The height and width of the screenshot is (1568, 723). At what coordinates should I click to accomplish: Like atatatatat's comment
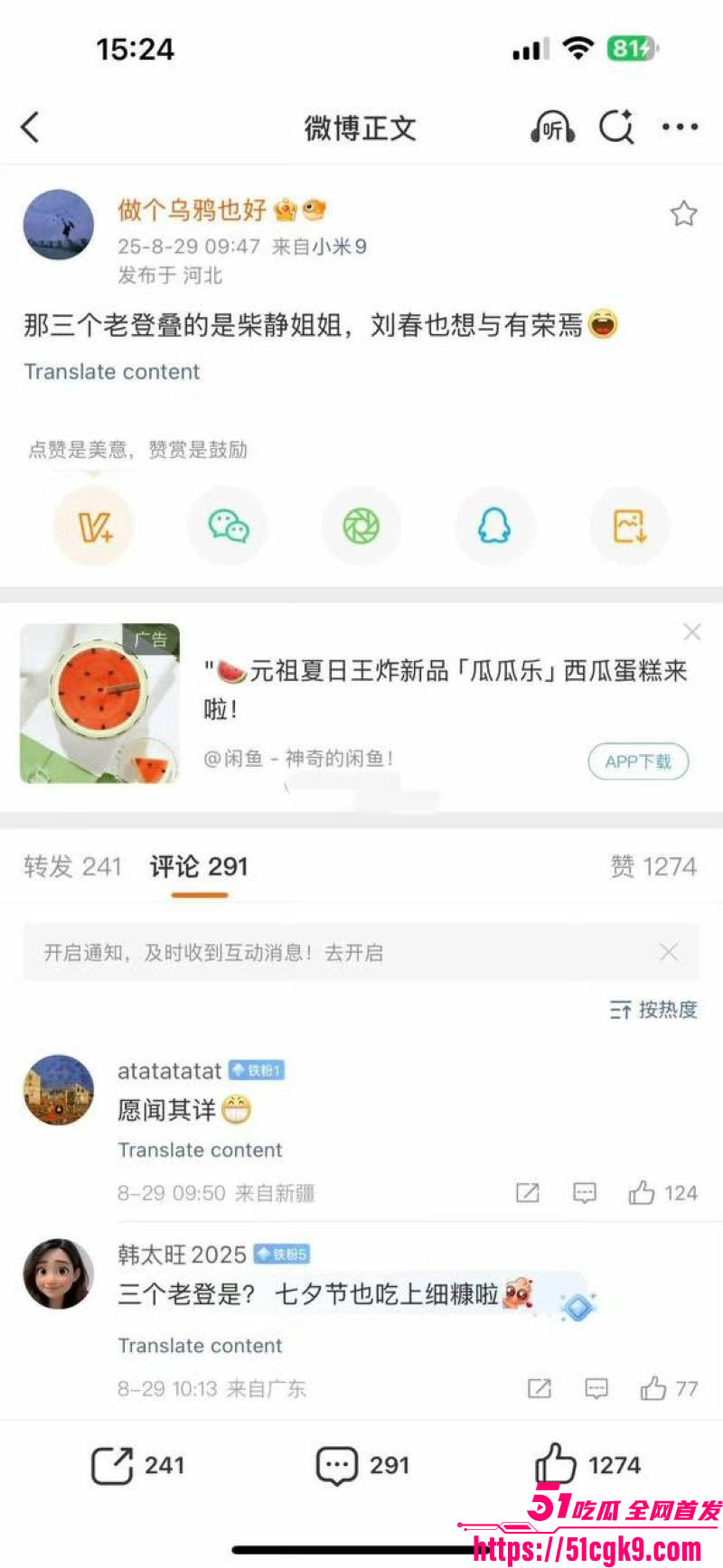click(x=643, y=1192)
